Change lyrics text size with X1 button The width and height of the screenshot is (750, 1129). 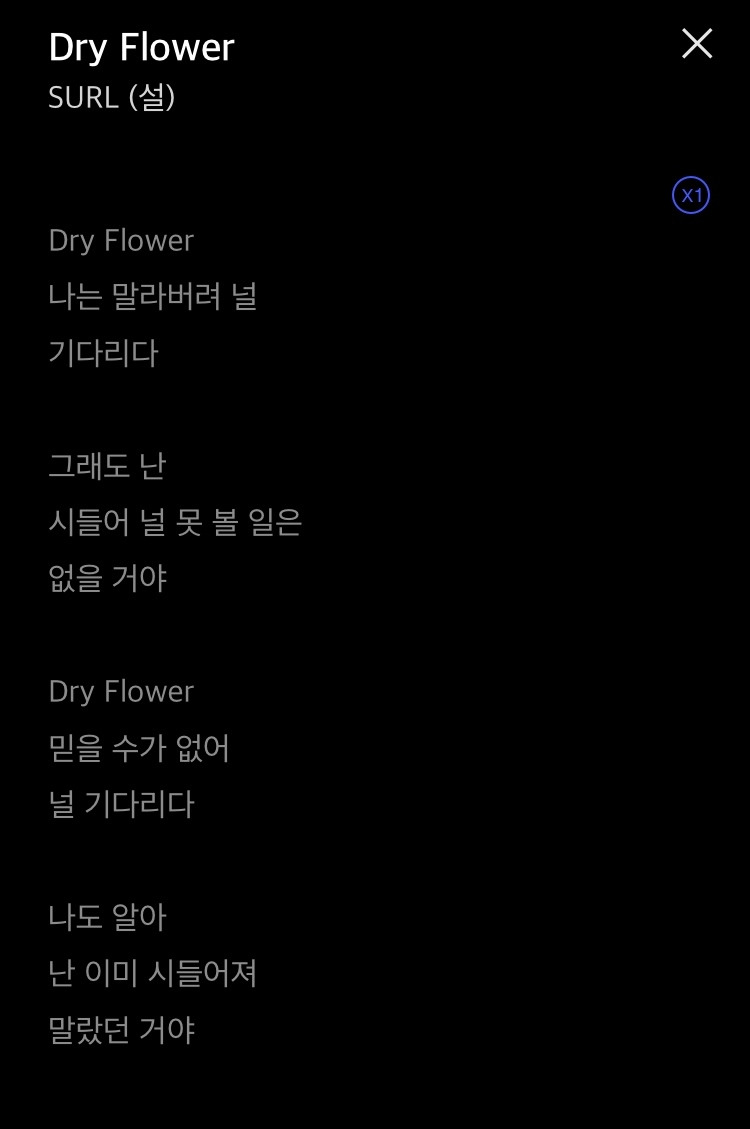[x=690, y=195]
